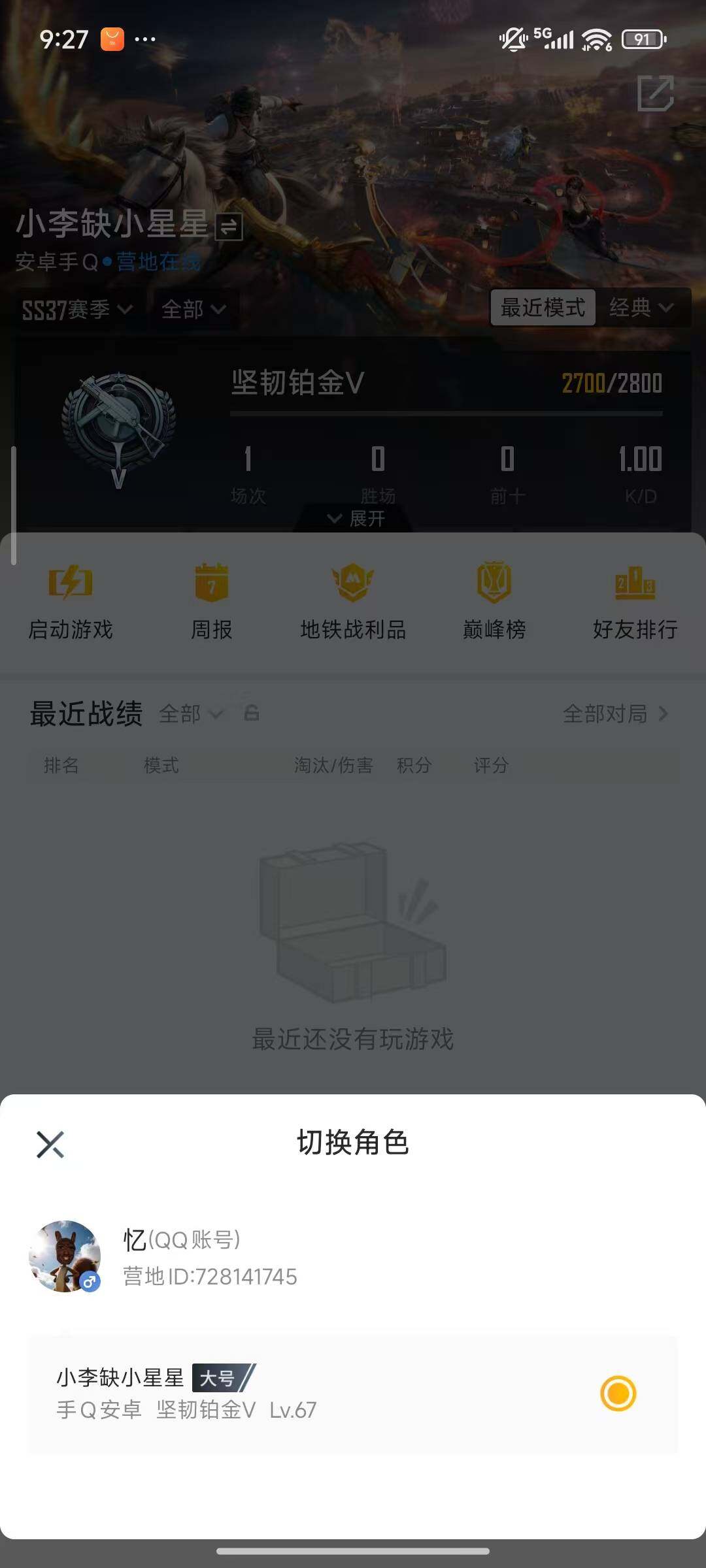Click the name swap icon beside 小李缺小星星
Image resolution: width=706 pixels, height=1568 pixels.
click(x=228, y=229)
